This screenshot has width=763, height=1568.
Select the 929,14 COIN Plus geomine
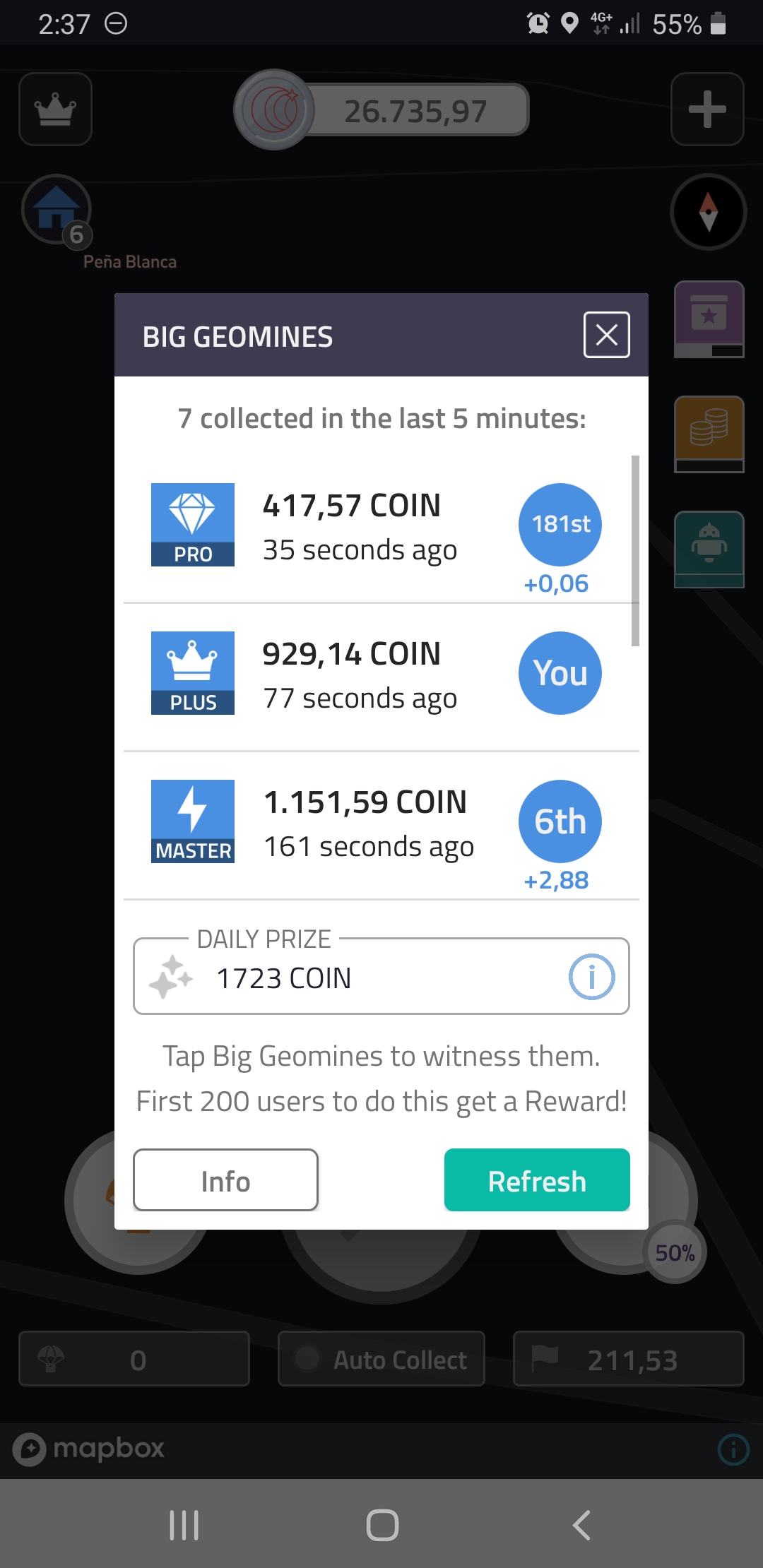coord(360,675)
